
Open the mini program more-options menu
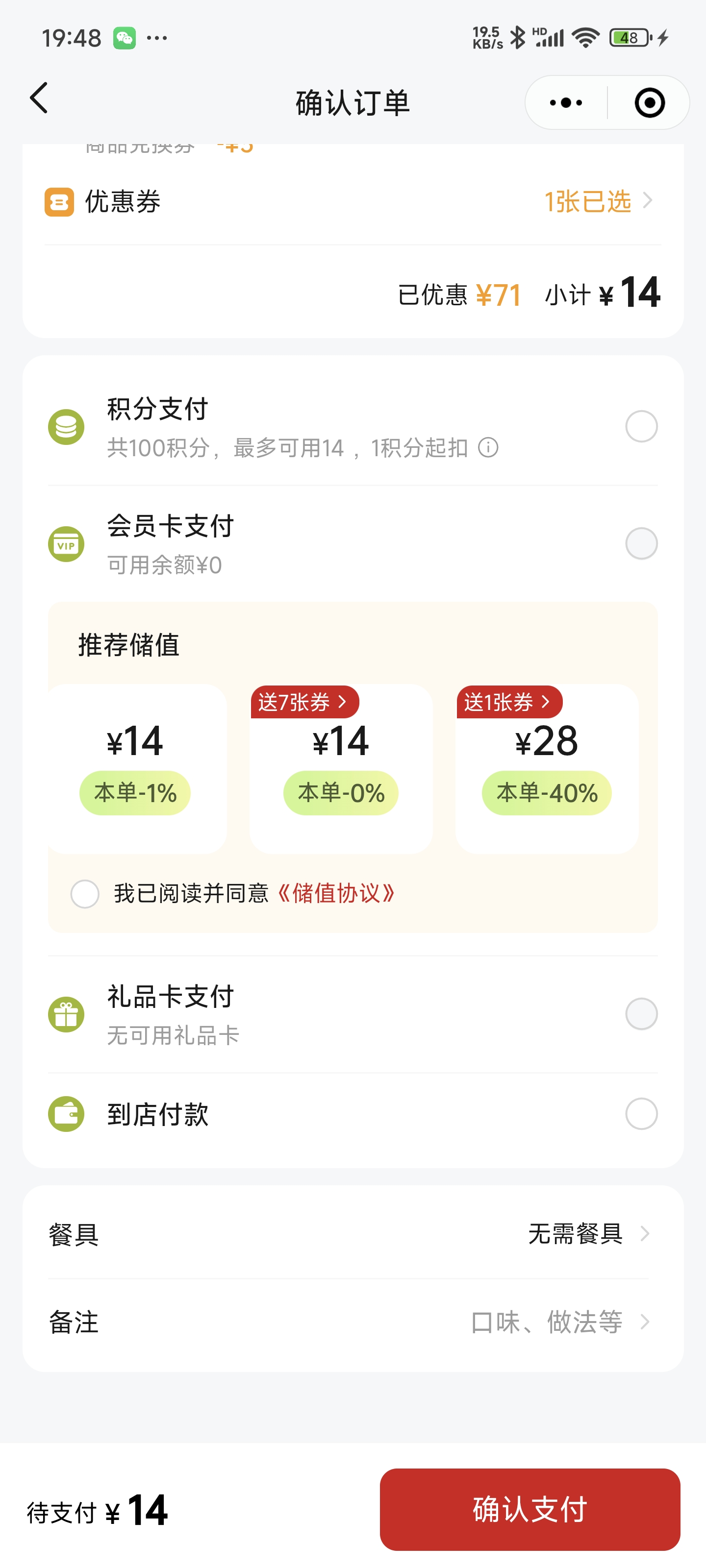coord(566,103)
